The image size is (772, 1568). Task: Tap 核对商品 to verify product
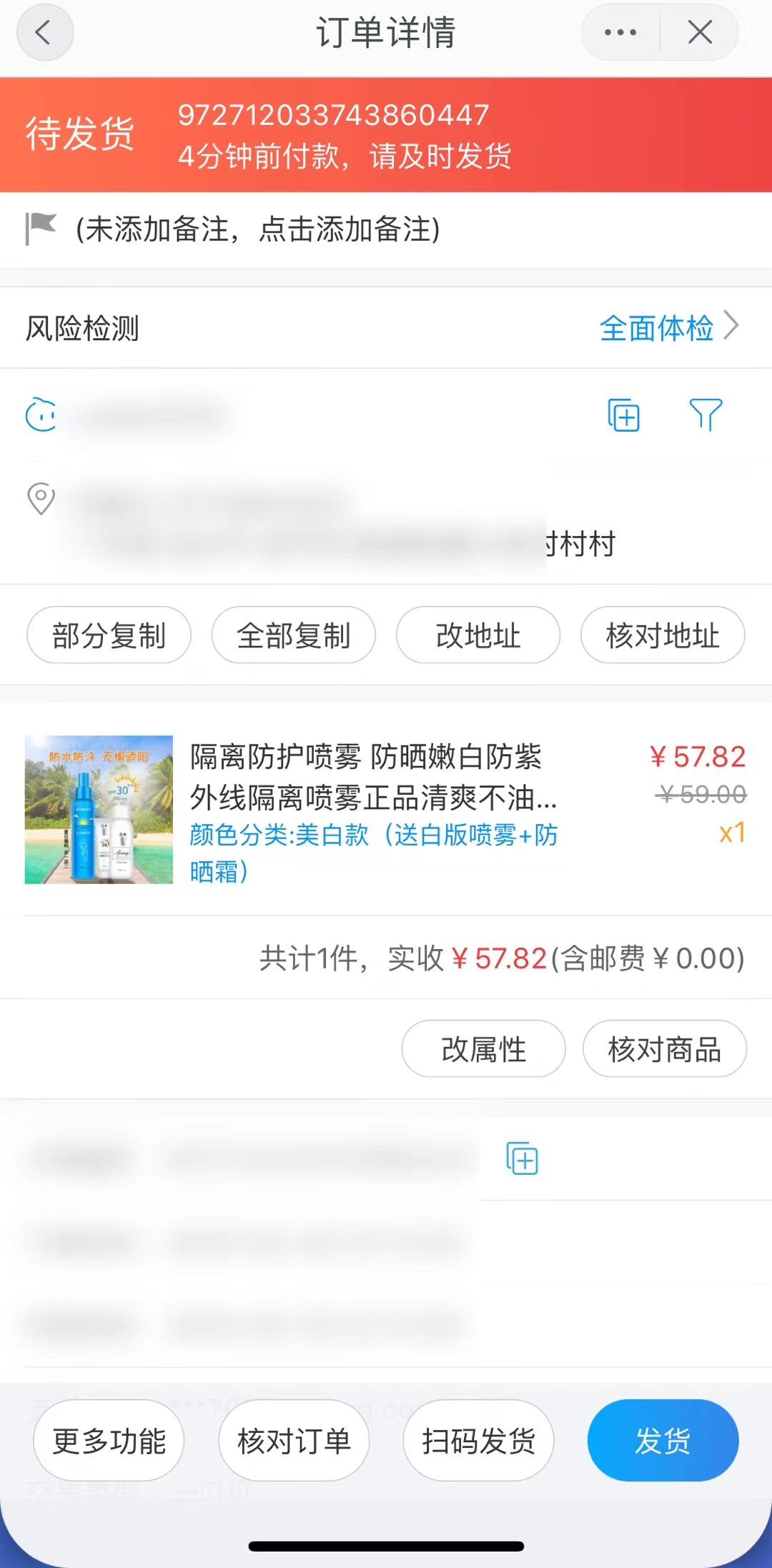click(x=665, y=1048)
